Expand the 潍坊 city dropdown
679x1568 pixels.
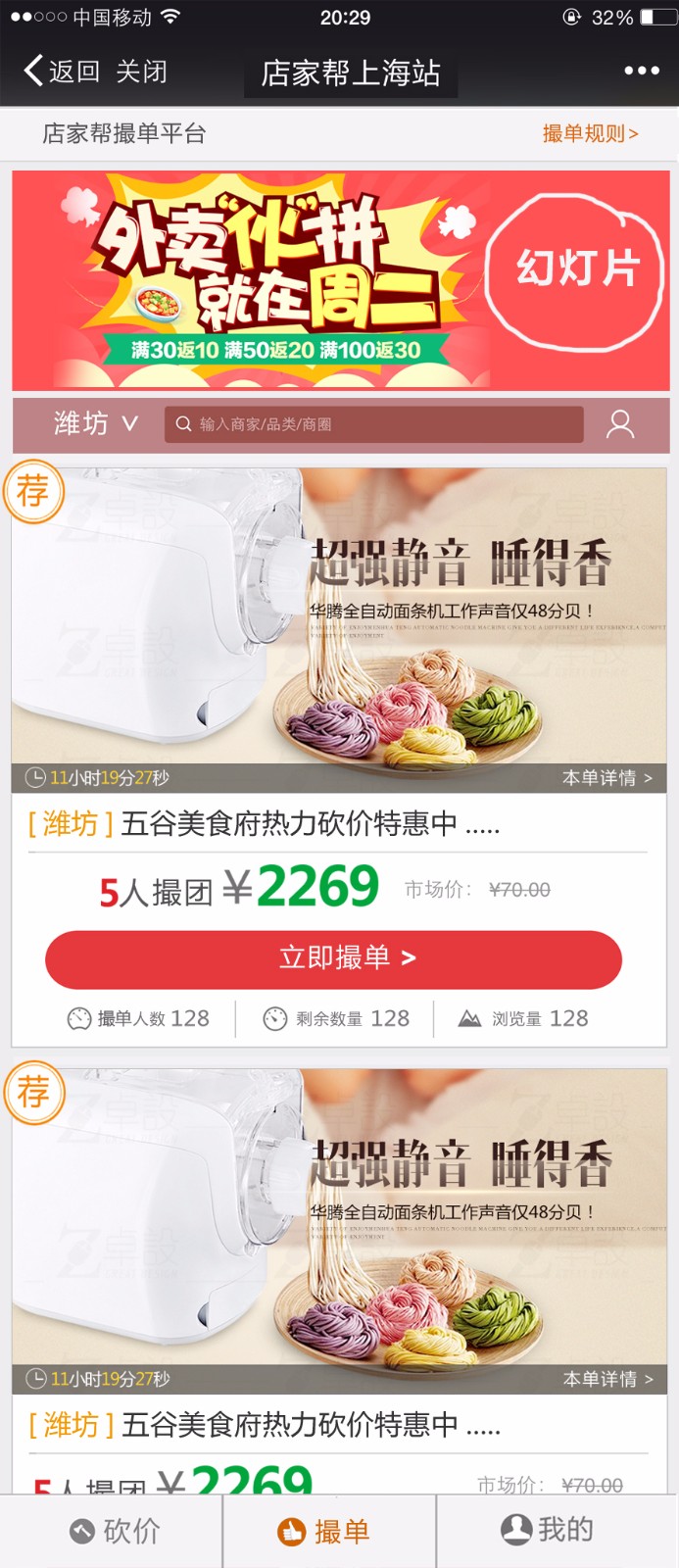click(95, 423)
